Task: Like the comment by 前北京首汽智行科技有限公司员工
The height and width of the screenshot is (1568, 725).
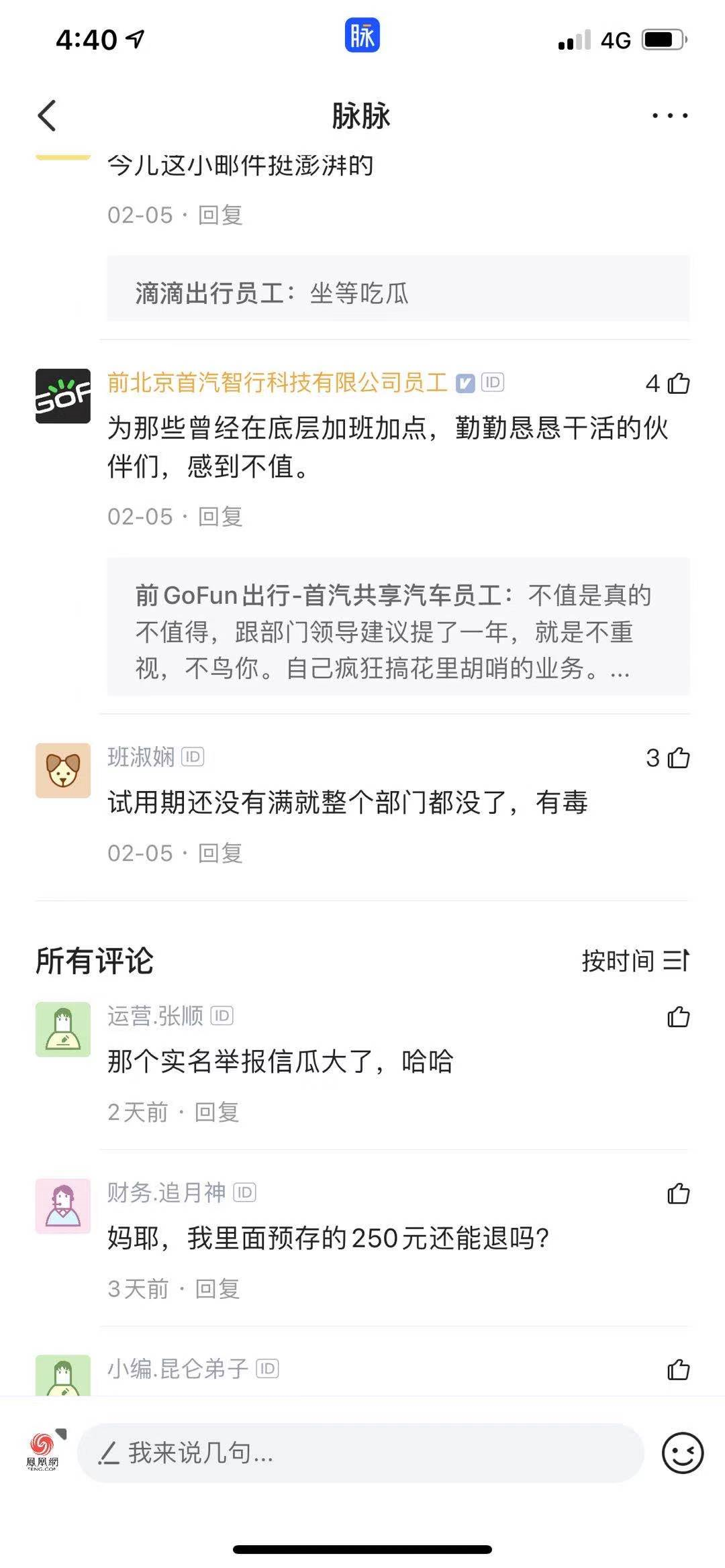Action: (x=678, y=383)
